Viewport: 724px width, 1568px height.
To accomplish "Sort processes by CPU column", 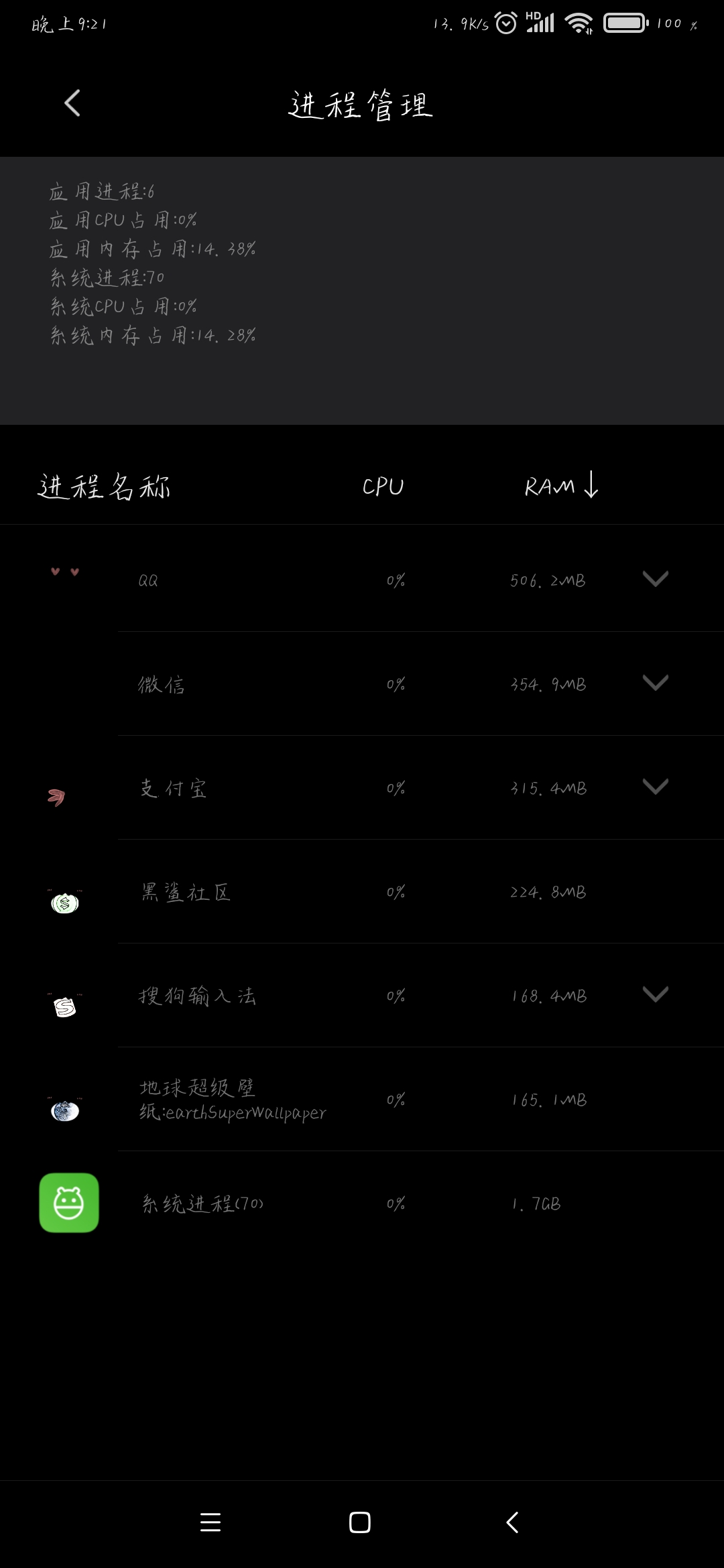I will tap(383, 486).
